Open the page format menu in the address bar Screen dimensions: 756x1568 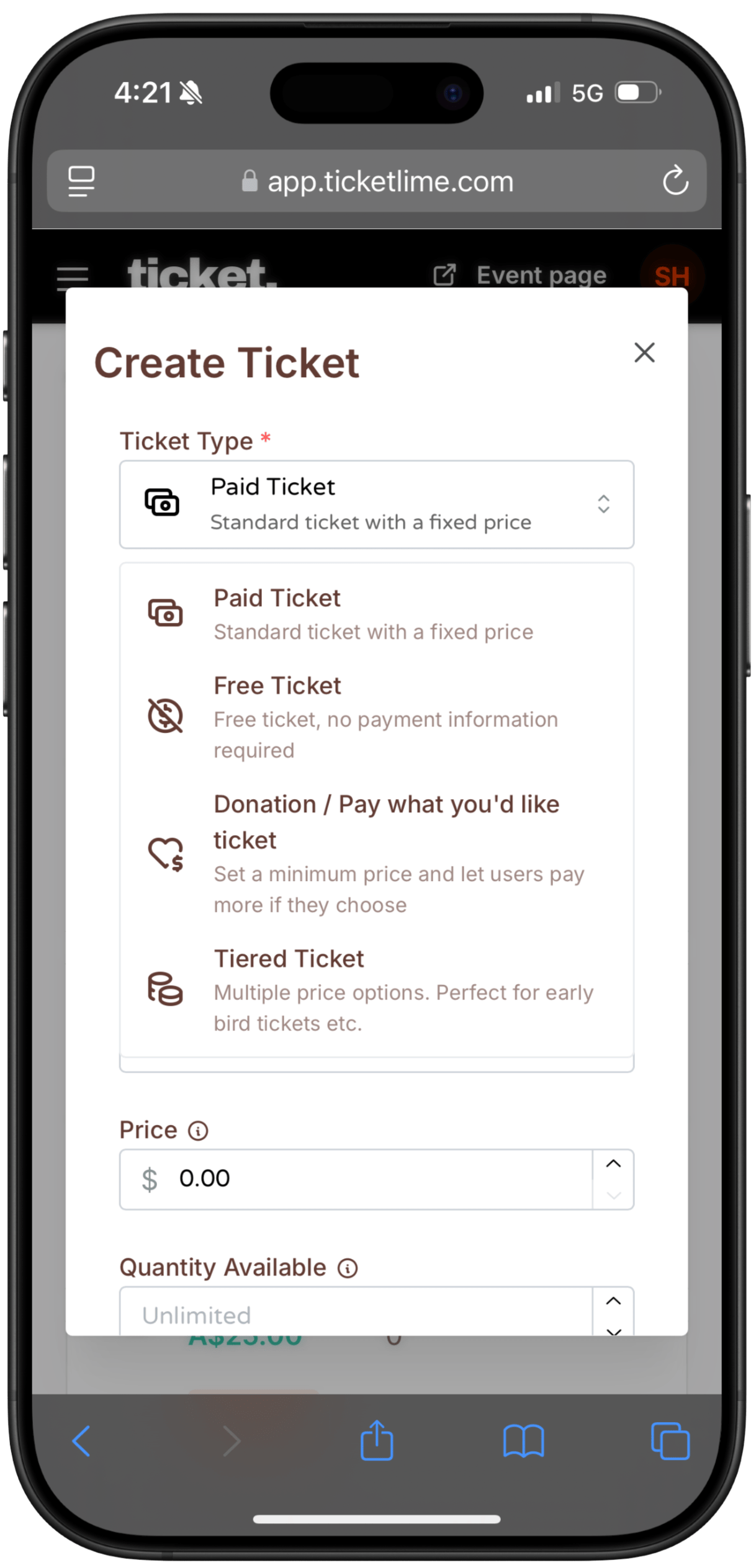pyautogui.click(x=81, y=181)
